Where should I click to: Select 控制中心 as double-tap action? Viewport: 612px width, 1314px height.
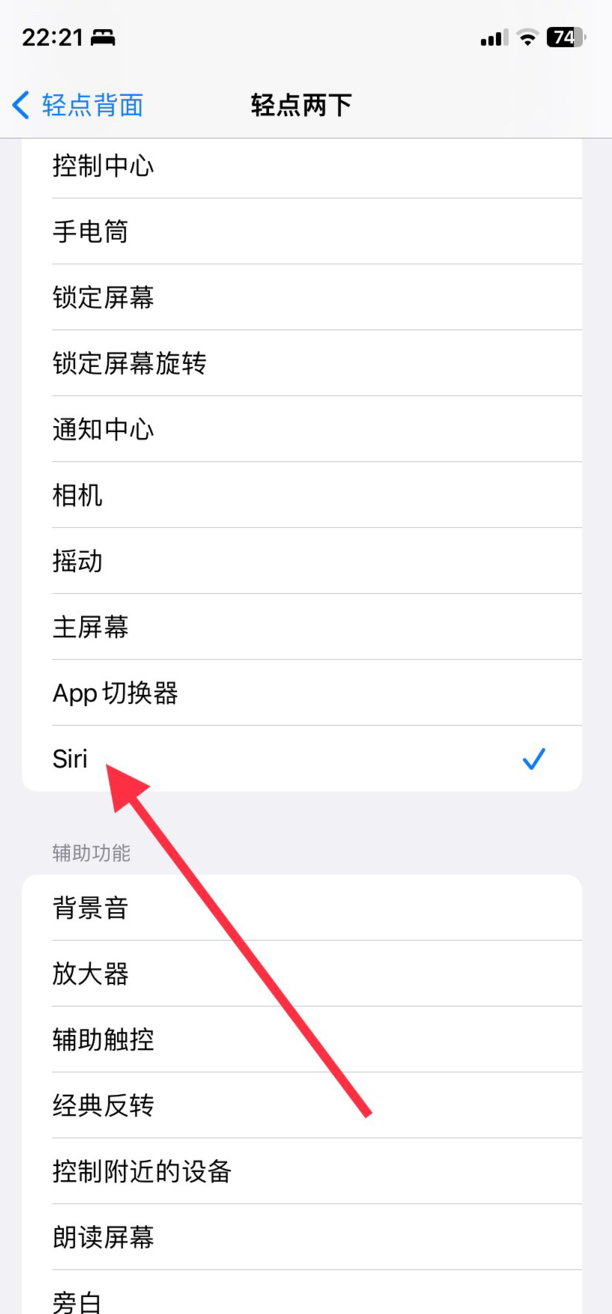[x=300, y=166]
